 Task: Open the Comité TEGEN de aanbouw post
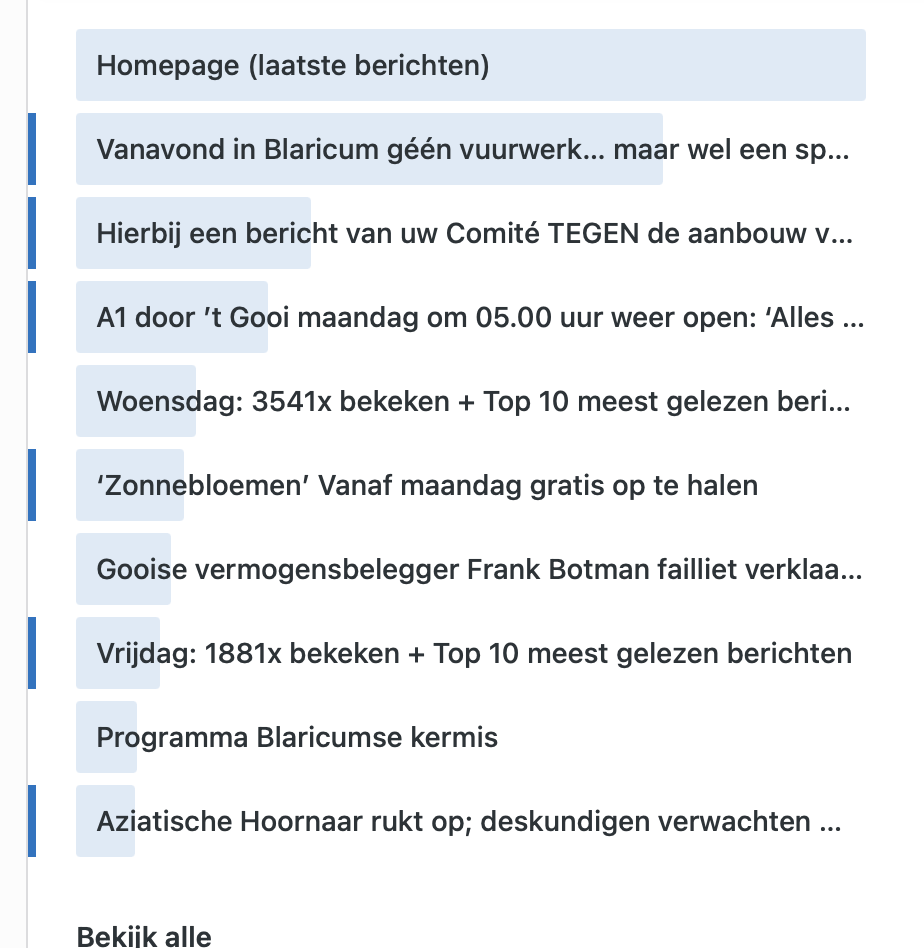click(x=470, y=233)
